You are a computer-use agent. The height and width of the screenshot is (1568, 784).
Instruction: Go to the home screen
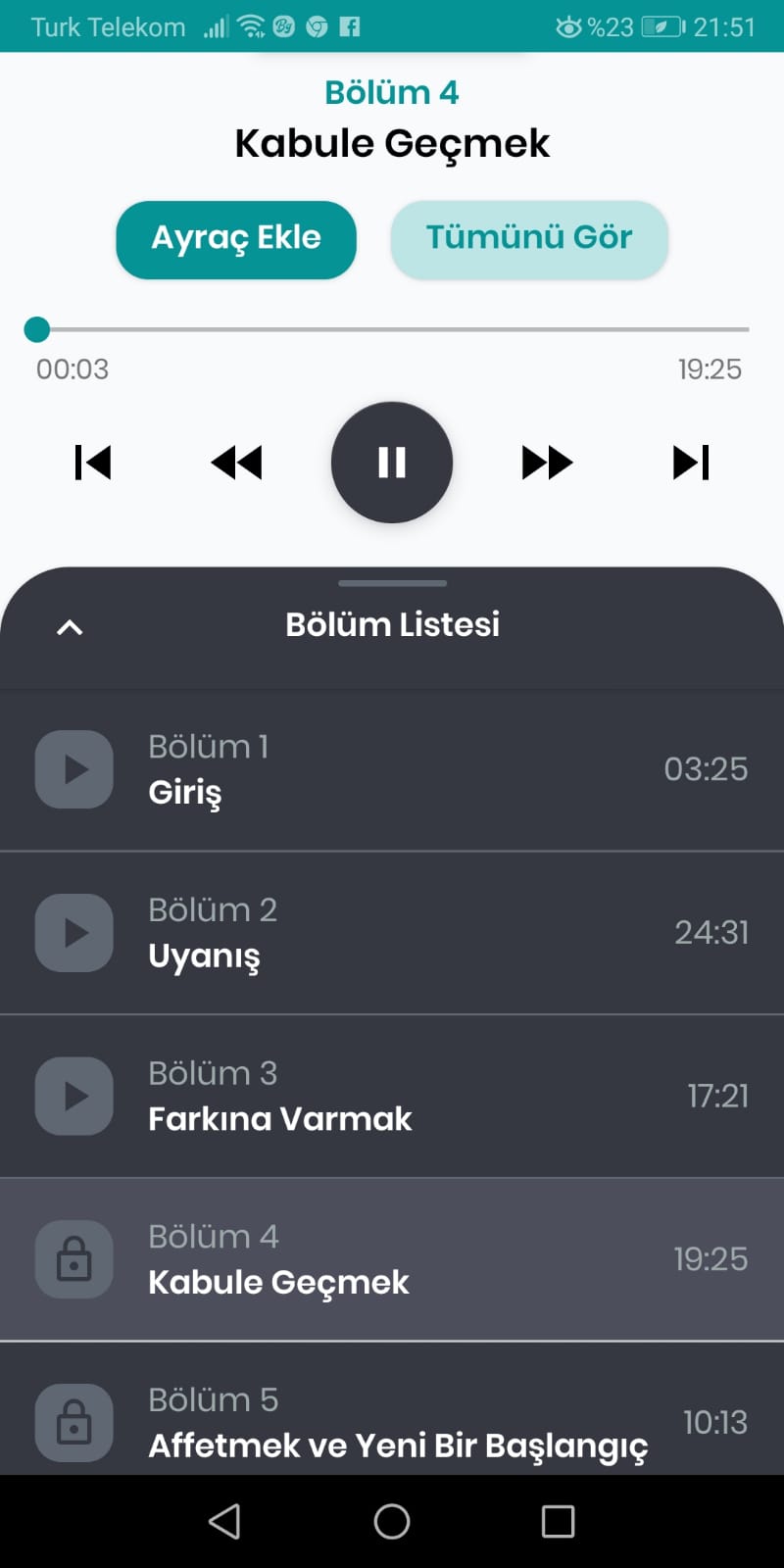tap(392, 1521)
